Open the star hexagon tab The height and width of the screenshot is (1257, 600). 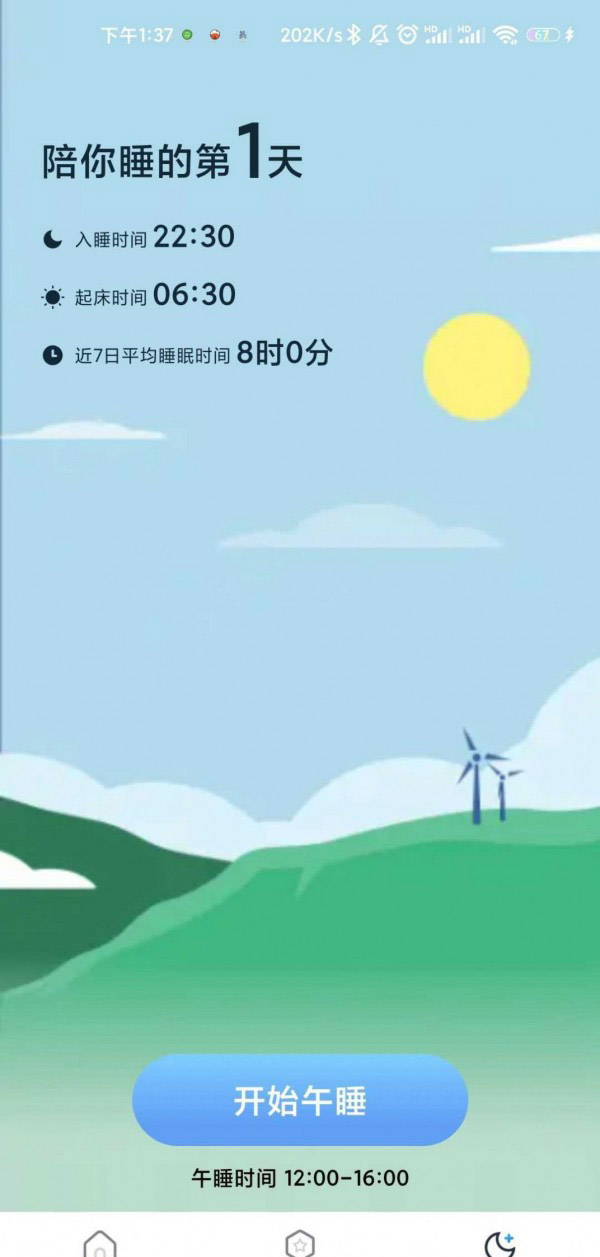299,1243
